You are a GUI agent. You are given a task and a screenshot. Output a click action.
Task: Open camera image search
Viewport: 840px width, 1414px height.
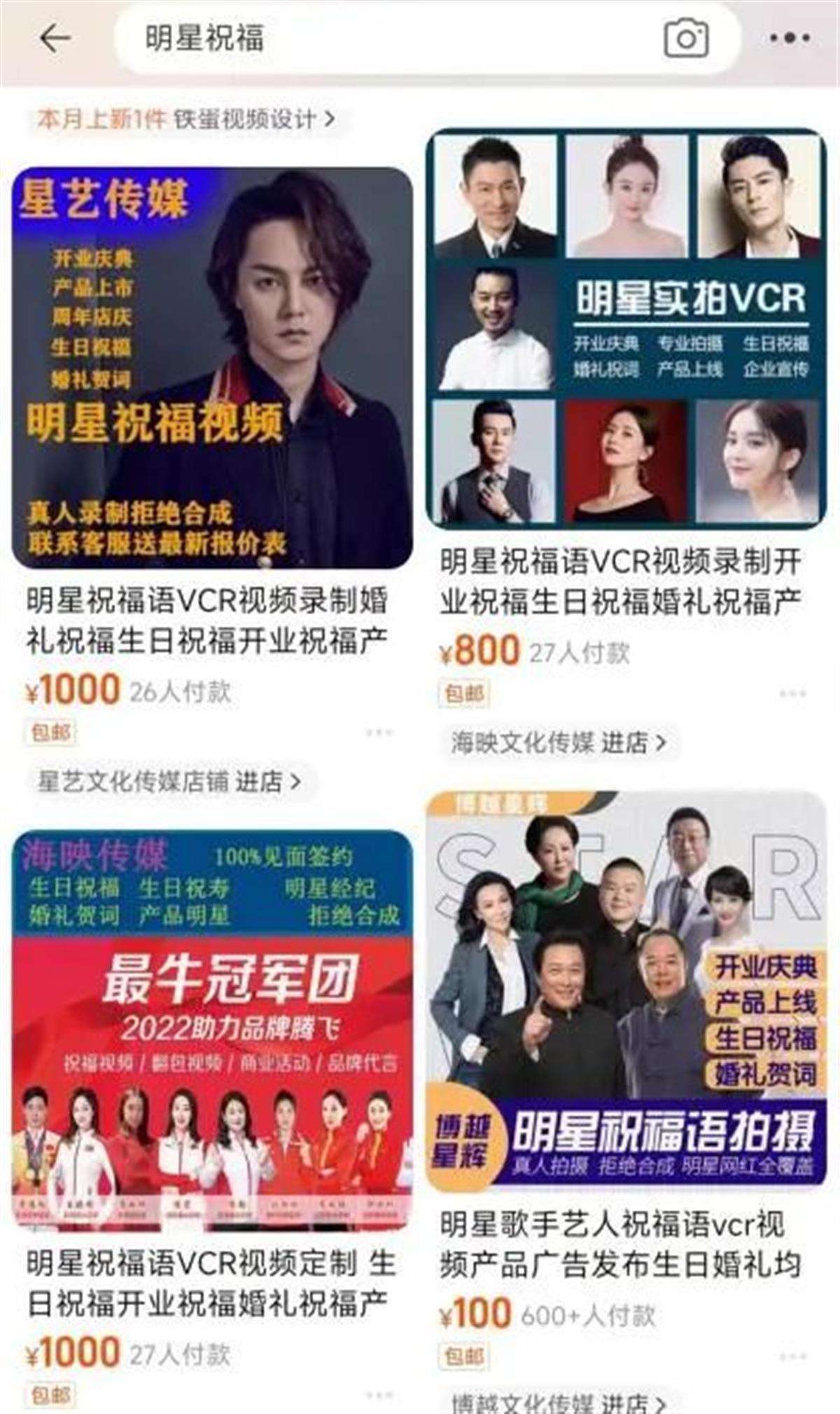685,39
